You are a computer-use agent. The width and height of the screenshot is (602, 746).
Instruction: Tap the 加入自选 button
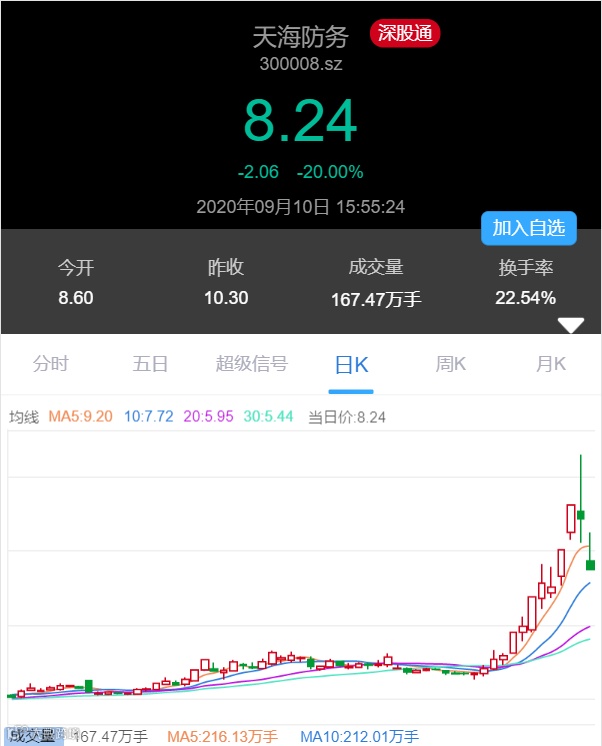[529, 227]
